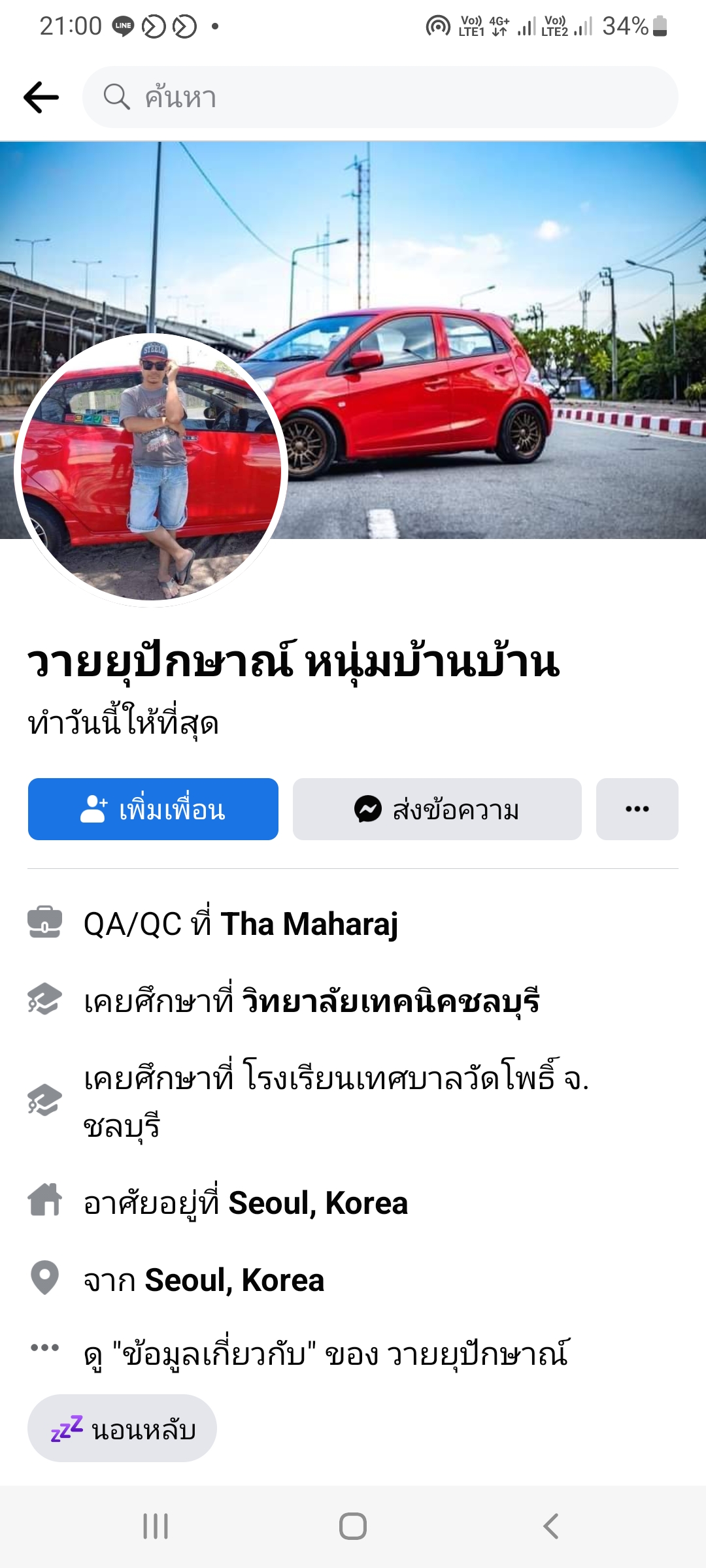This screenshot has height=1568, width=706.
Task: Open the three-dot more options button
Action: click(637, 809)
